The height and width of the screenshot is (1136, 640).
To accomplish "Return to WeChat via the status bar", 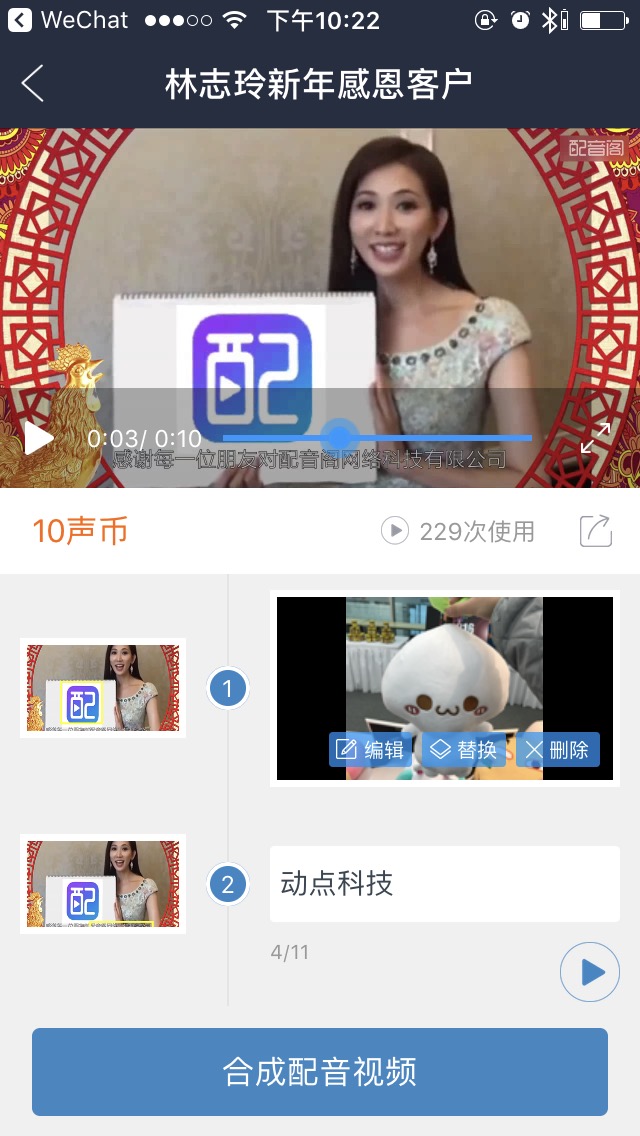I will pyautogui.click(x=68, y=20).
